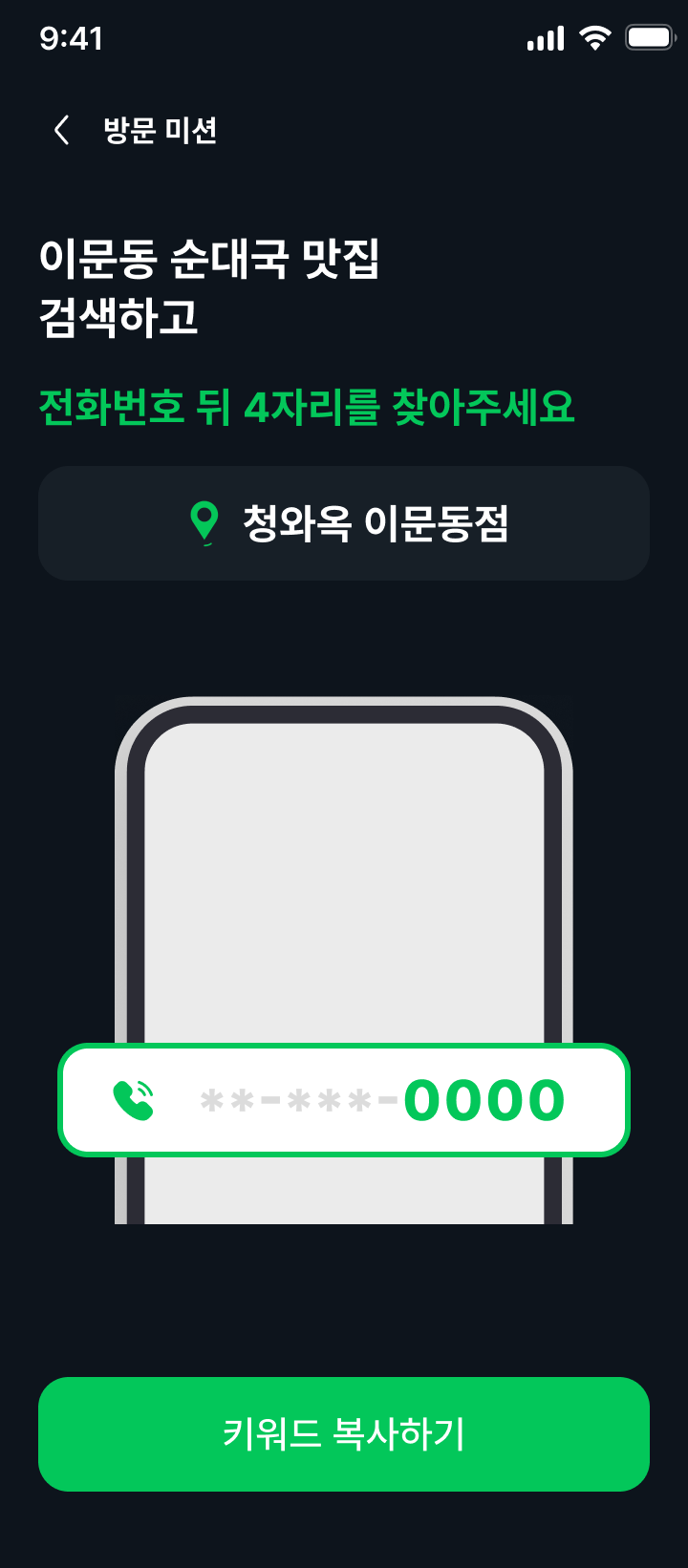This screenshot has width=688, height=1568.
Task: Click the Wi-Fi icon in status bar
Action: (x=594, y=37)
